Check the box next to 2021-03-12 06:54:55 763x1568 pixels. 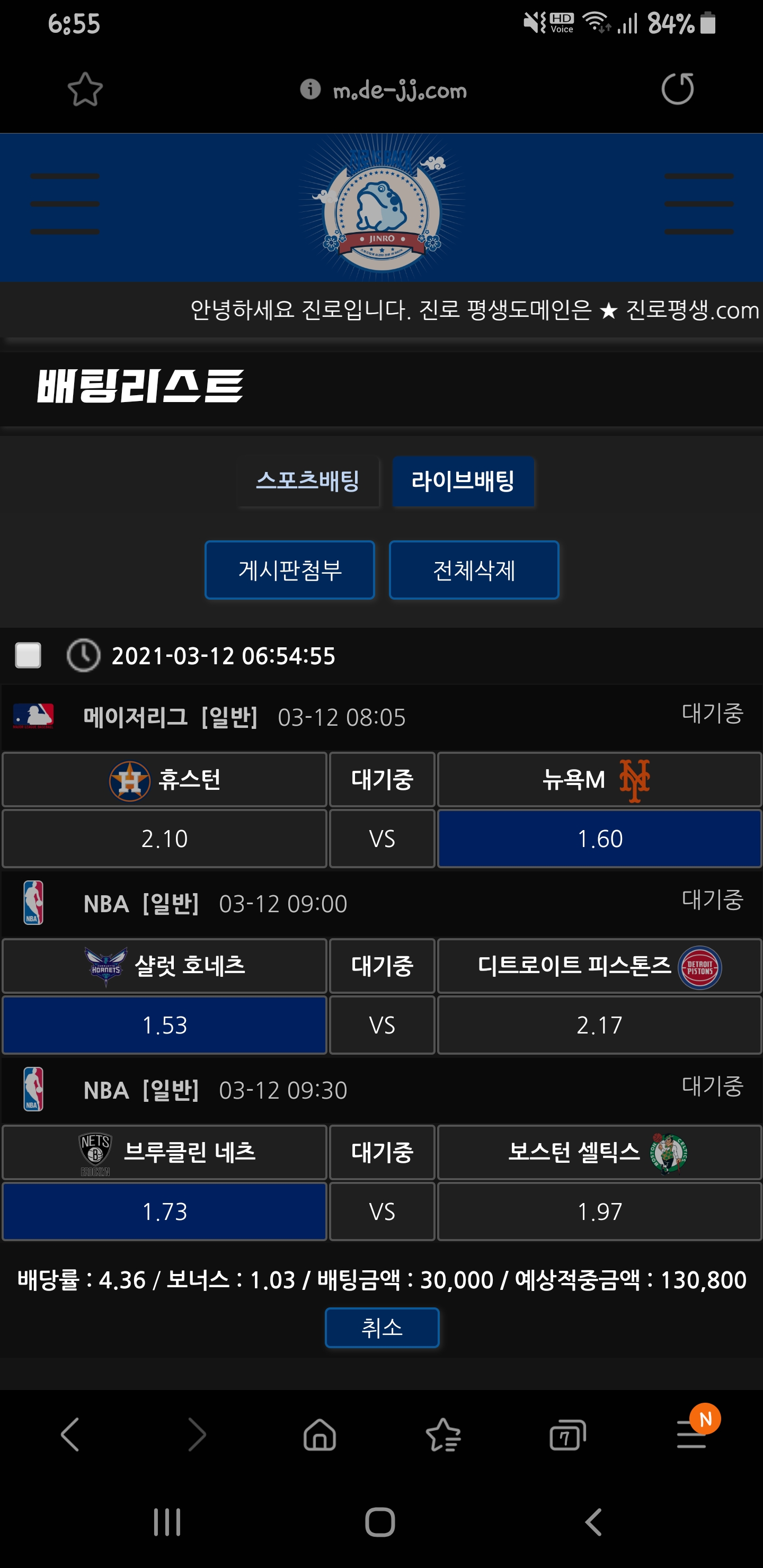(x=28, y=656)
